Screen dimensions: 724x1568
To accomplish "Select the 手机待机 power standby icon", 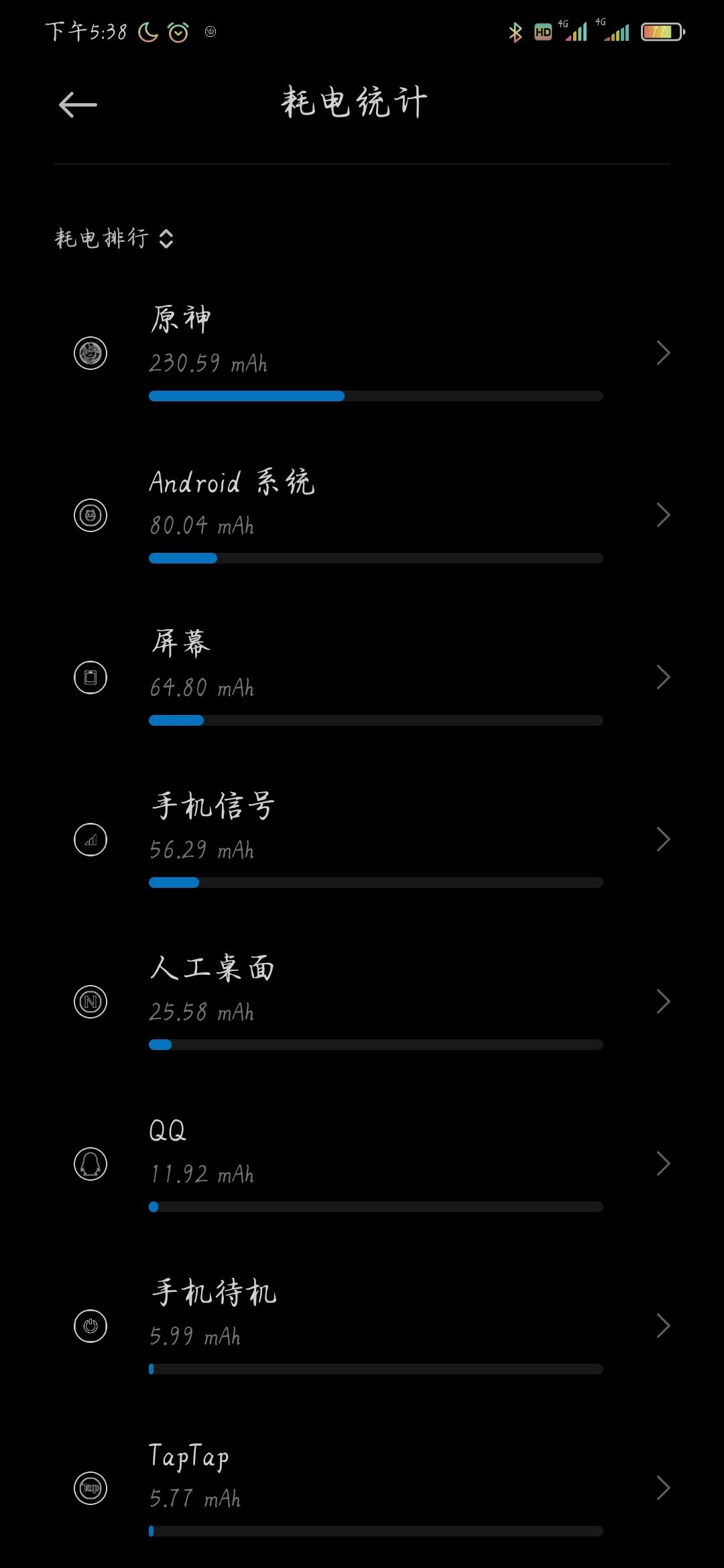I will 89,1325.
